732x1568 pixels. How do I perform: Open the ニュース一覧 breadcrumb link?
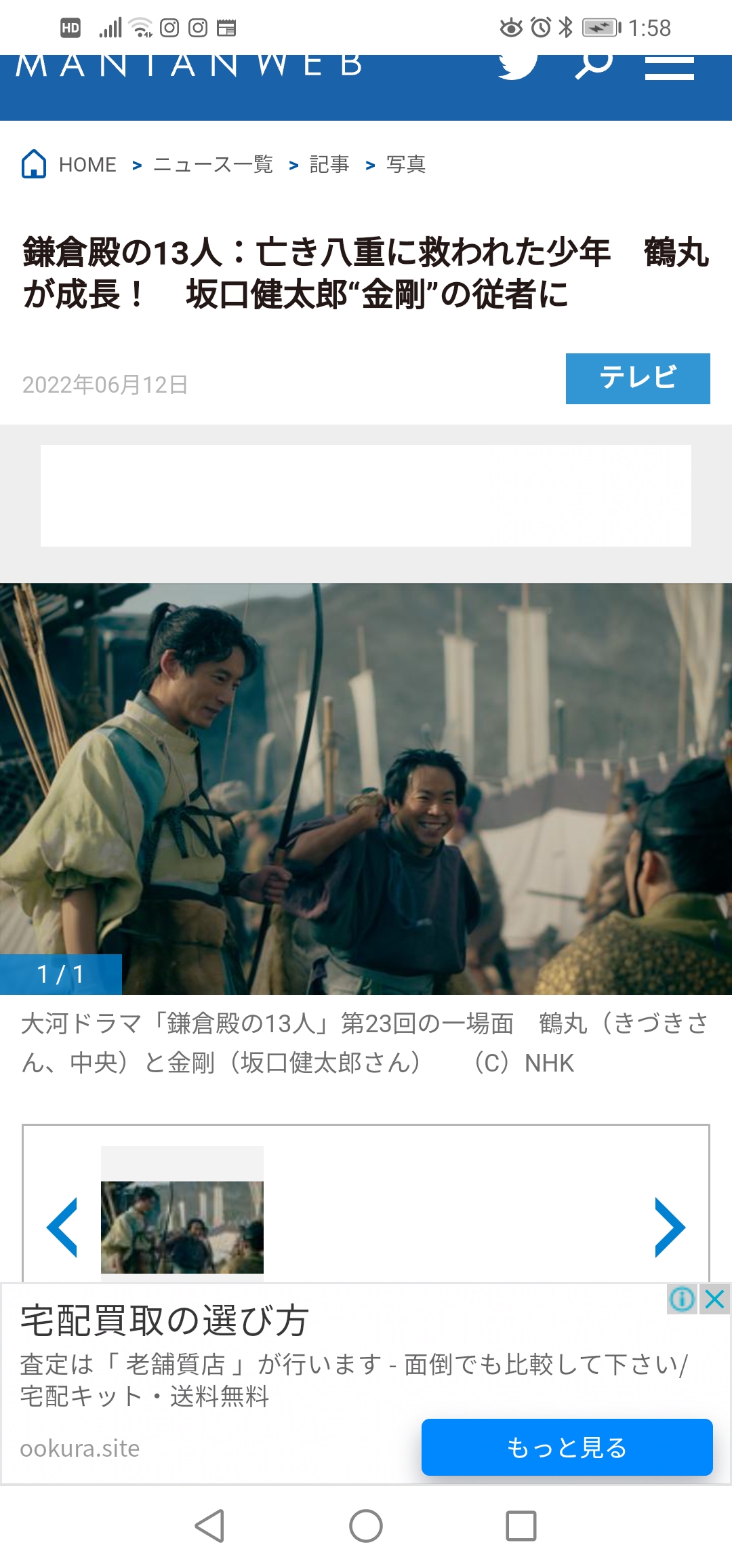click(213, 164)
